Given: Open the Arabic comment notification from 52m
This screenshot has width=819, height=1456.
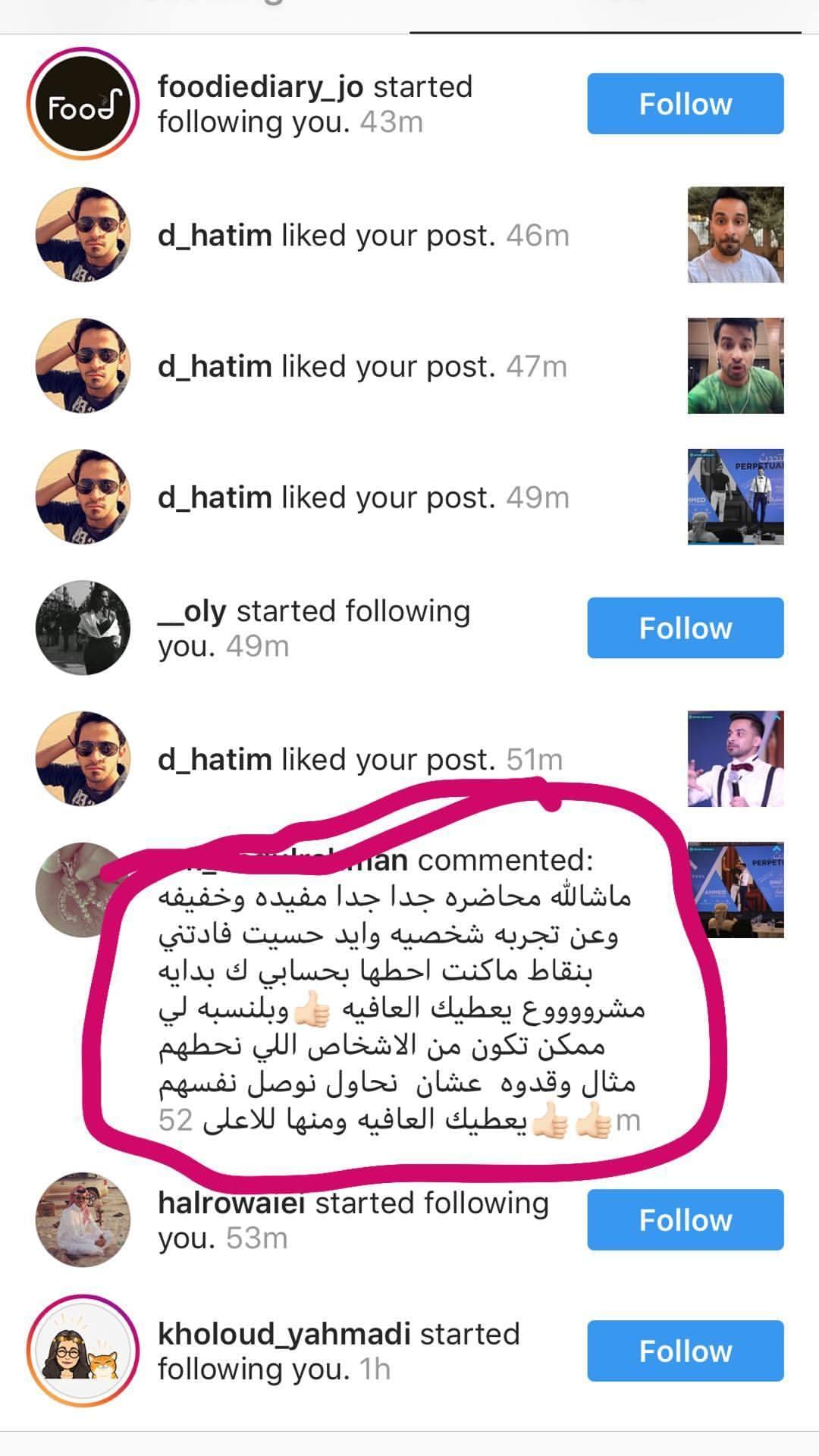Looking at the screenshot, I should [394, 1009].
